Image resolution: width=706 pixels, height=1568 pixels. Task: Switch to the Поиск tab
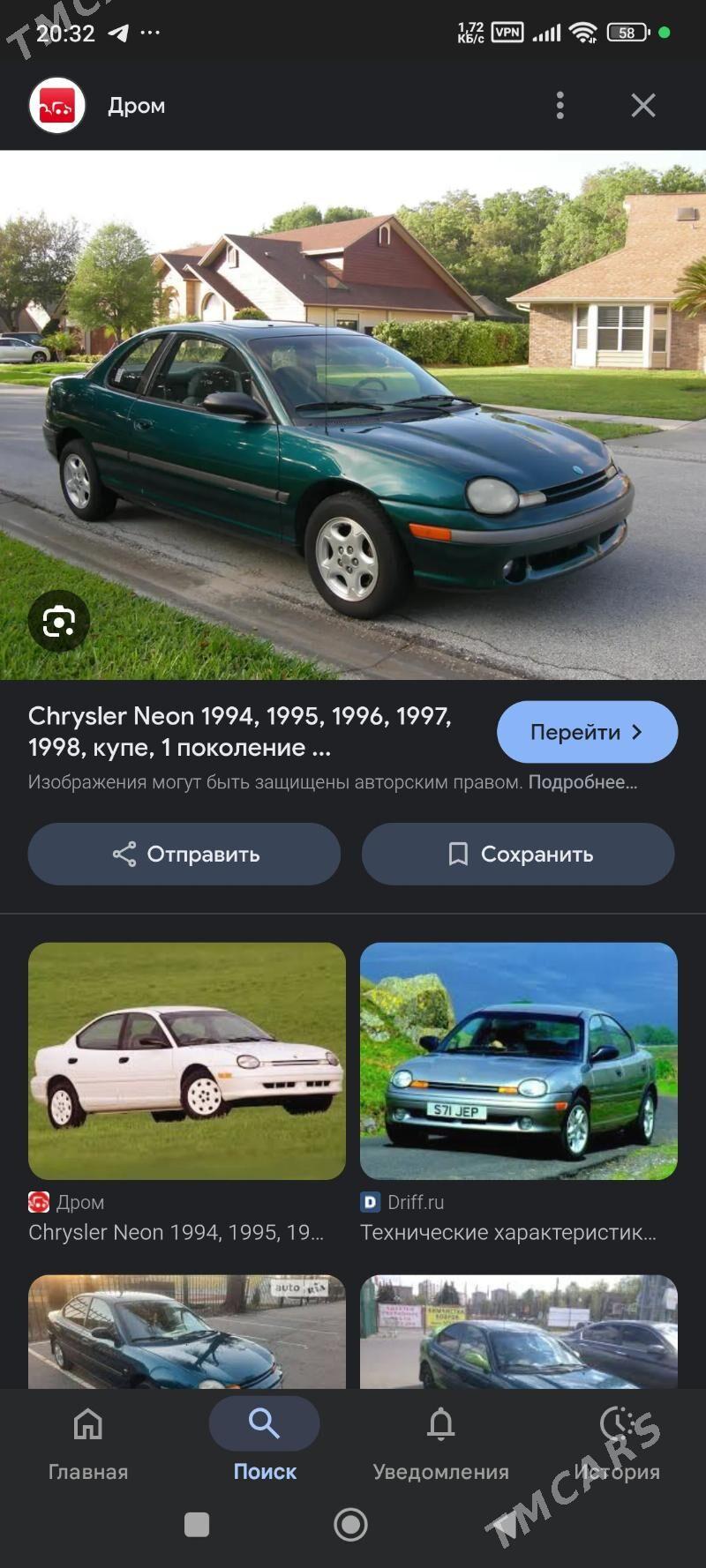coord(265,1440)
